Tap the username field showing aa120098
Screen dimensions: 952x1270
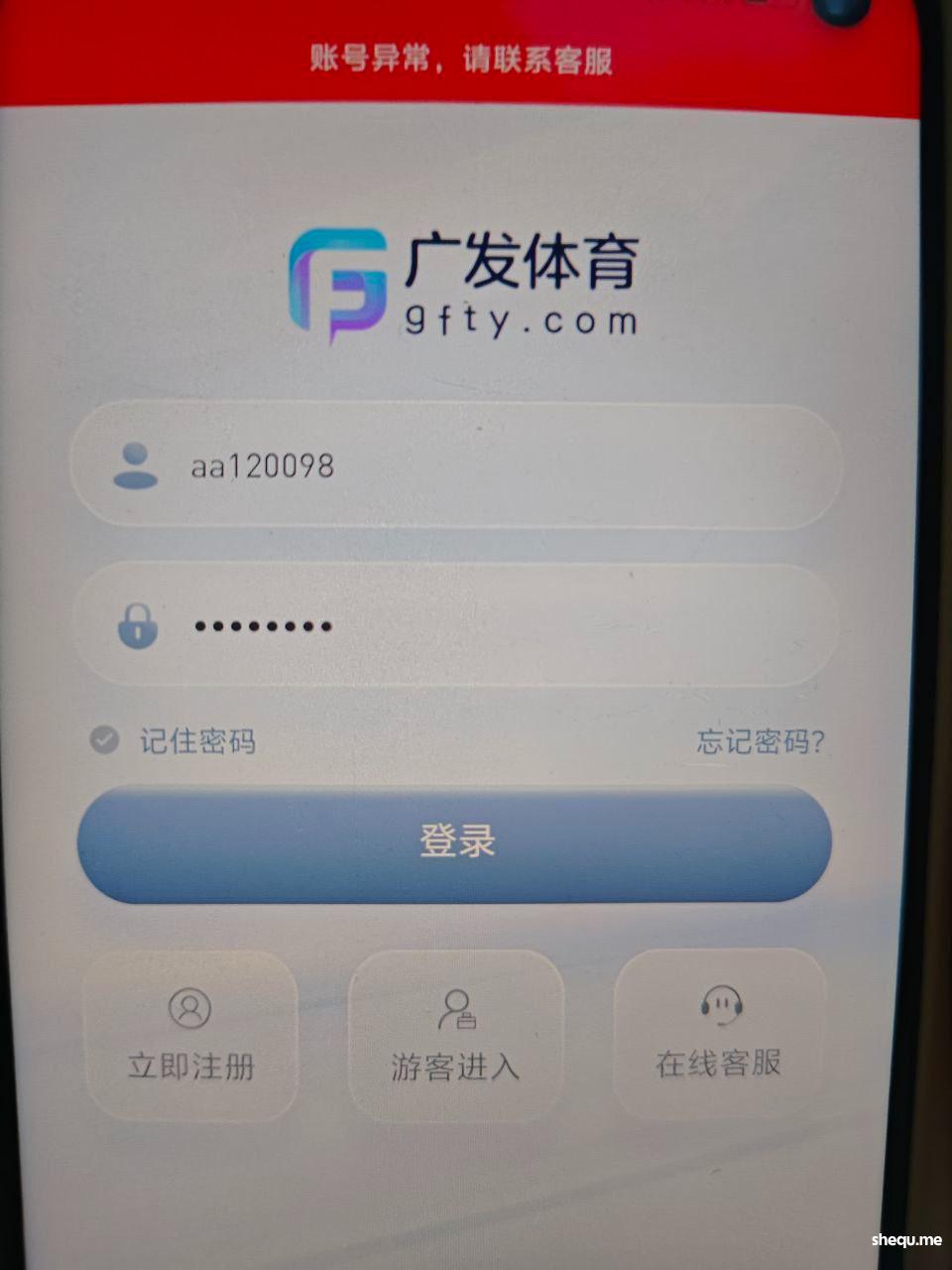pos(456,464)
